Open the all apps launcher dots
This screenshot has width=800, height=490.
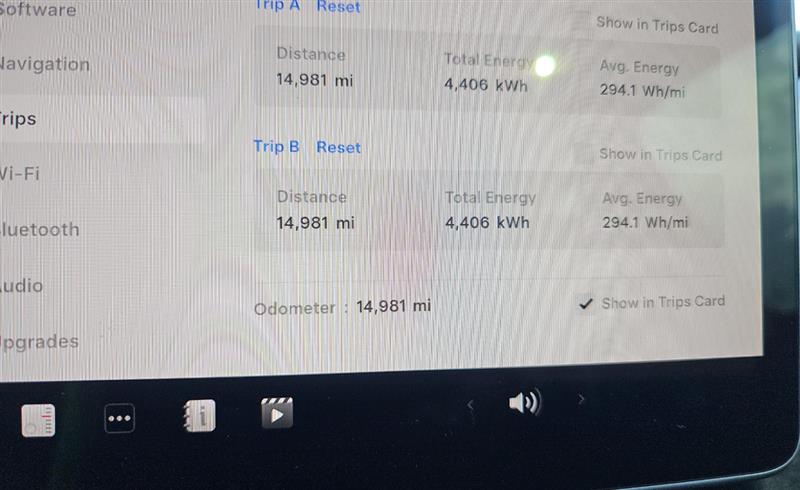click(119, 419)
